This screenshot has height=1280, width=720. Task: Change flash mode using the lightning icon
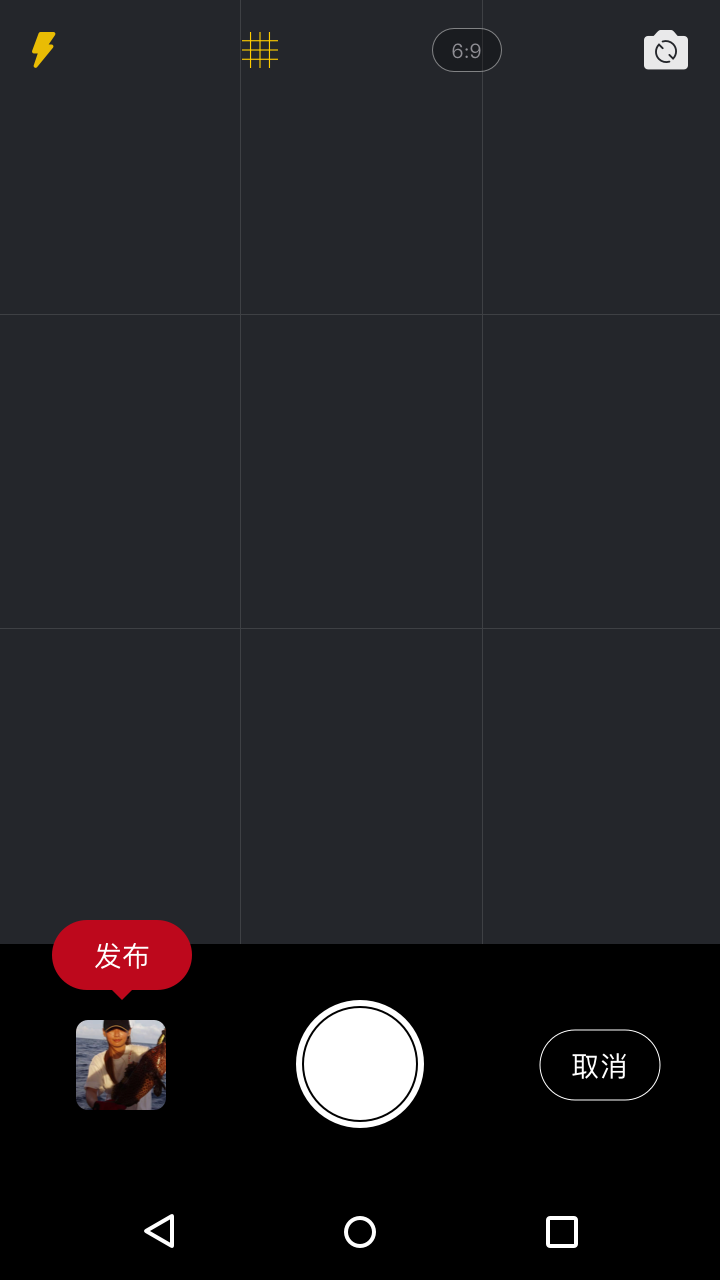point(42,50)
